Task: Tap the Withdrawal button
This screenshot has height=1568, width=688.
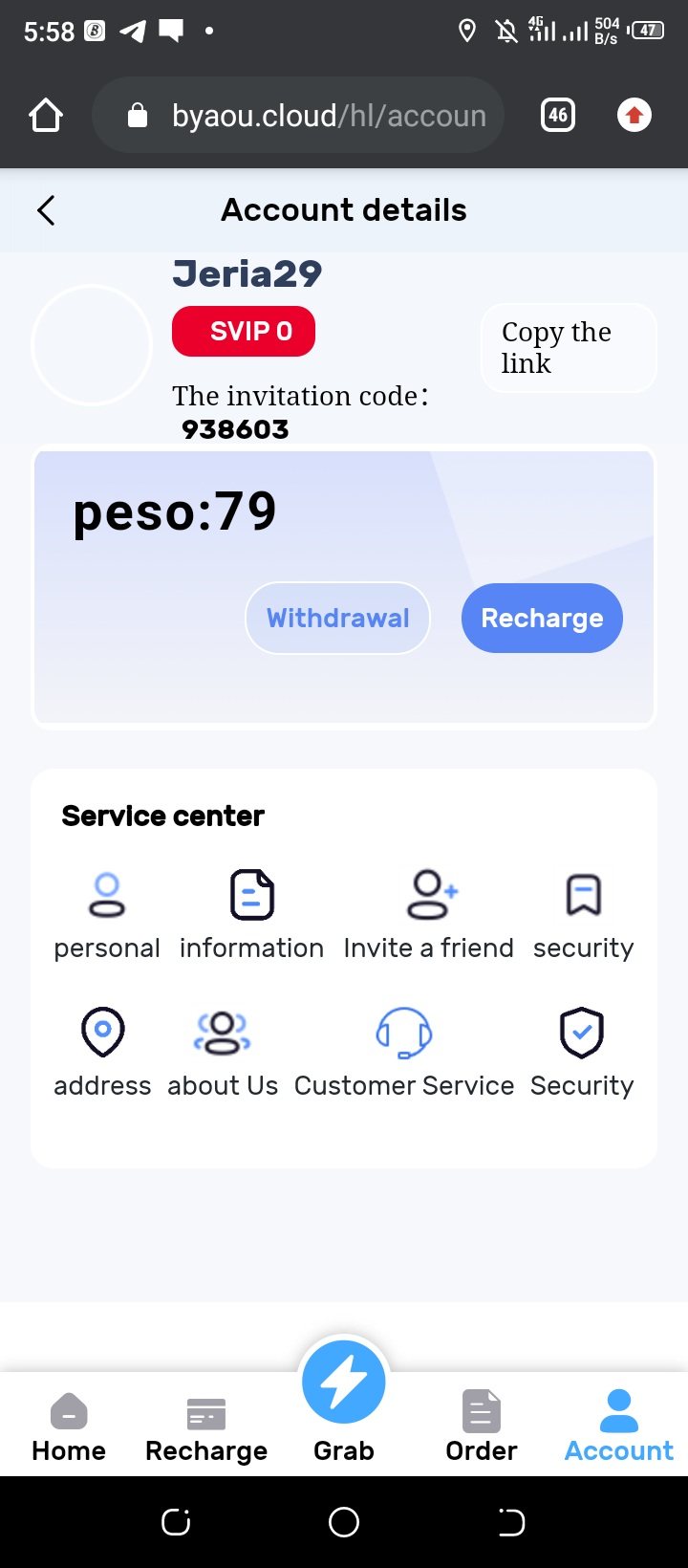Action: pos(337,619)
